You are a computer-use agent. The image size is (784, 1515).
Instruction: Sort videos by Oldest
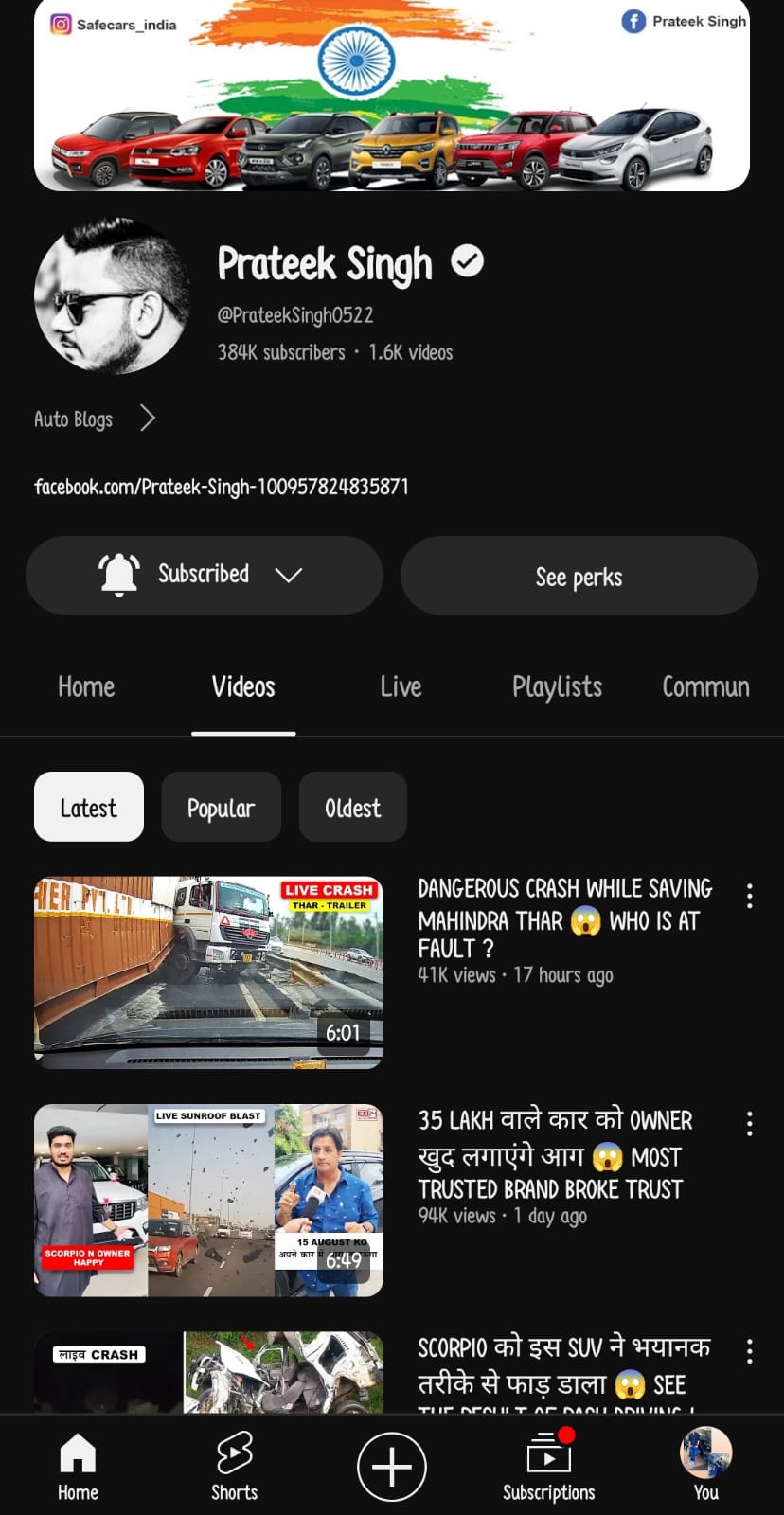pos(352,808)
